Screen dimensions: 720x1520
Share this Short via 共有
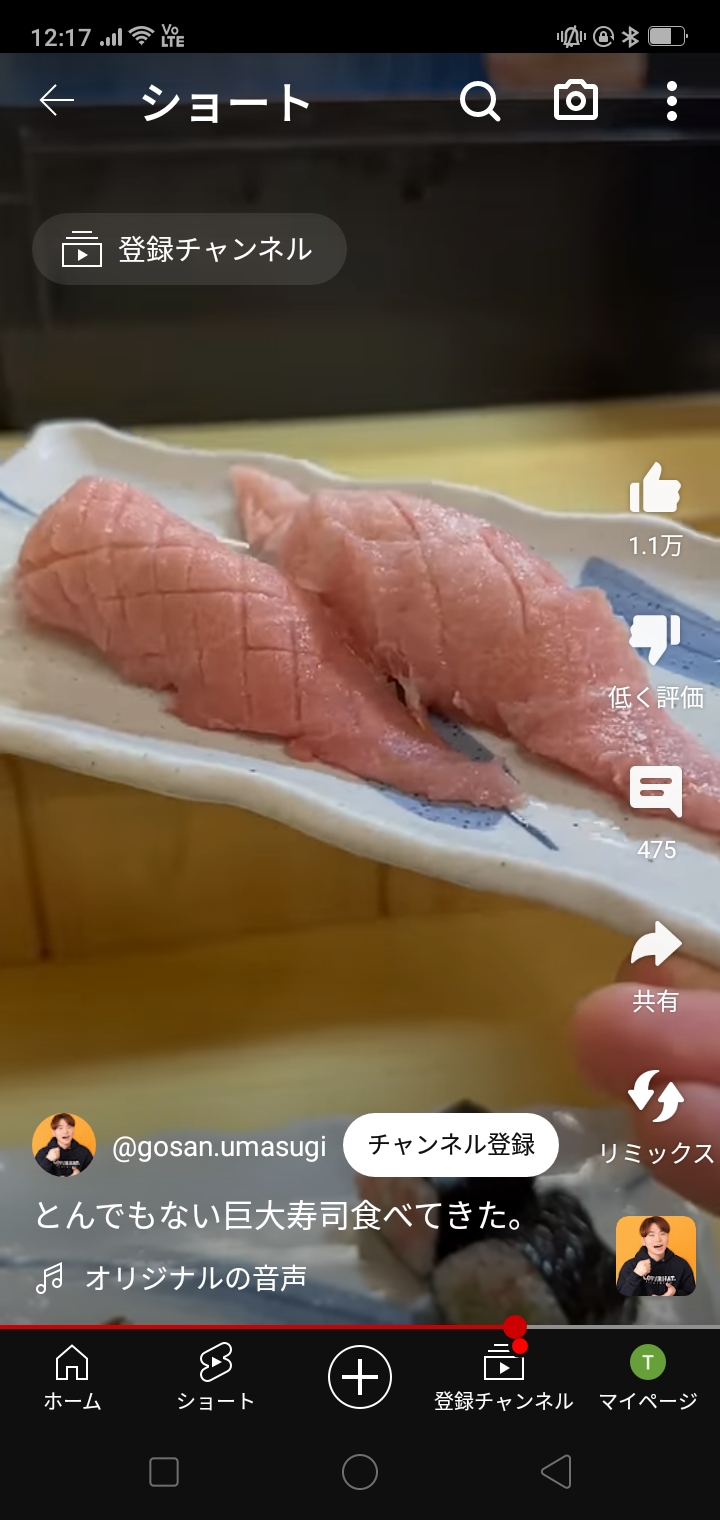coord(655,945)
